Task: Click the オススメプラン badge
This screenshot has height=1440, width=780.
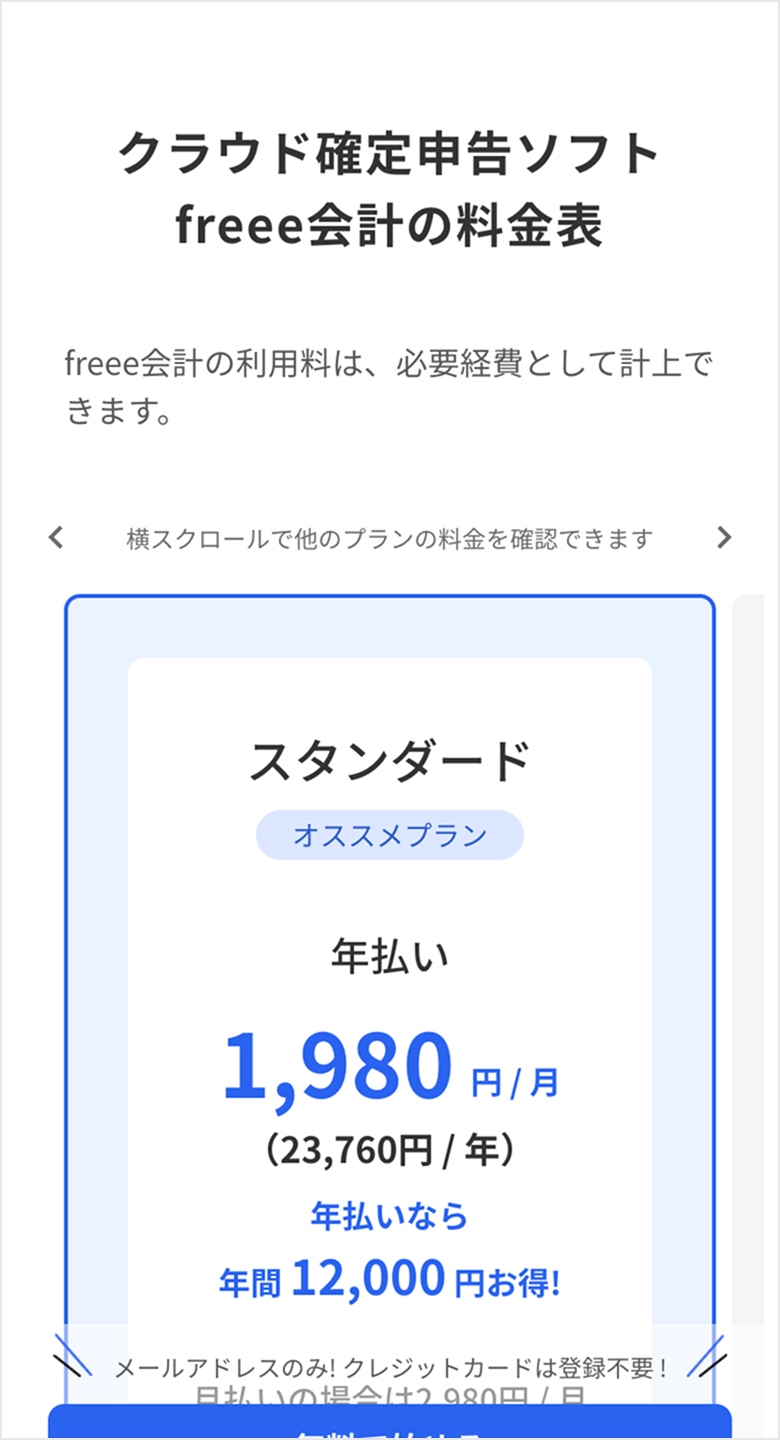Action: 390,835
